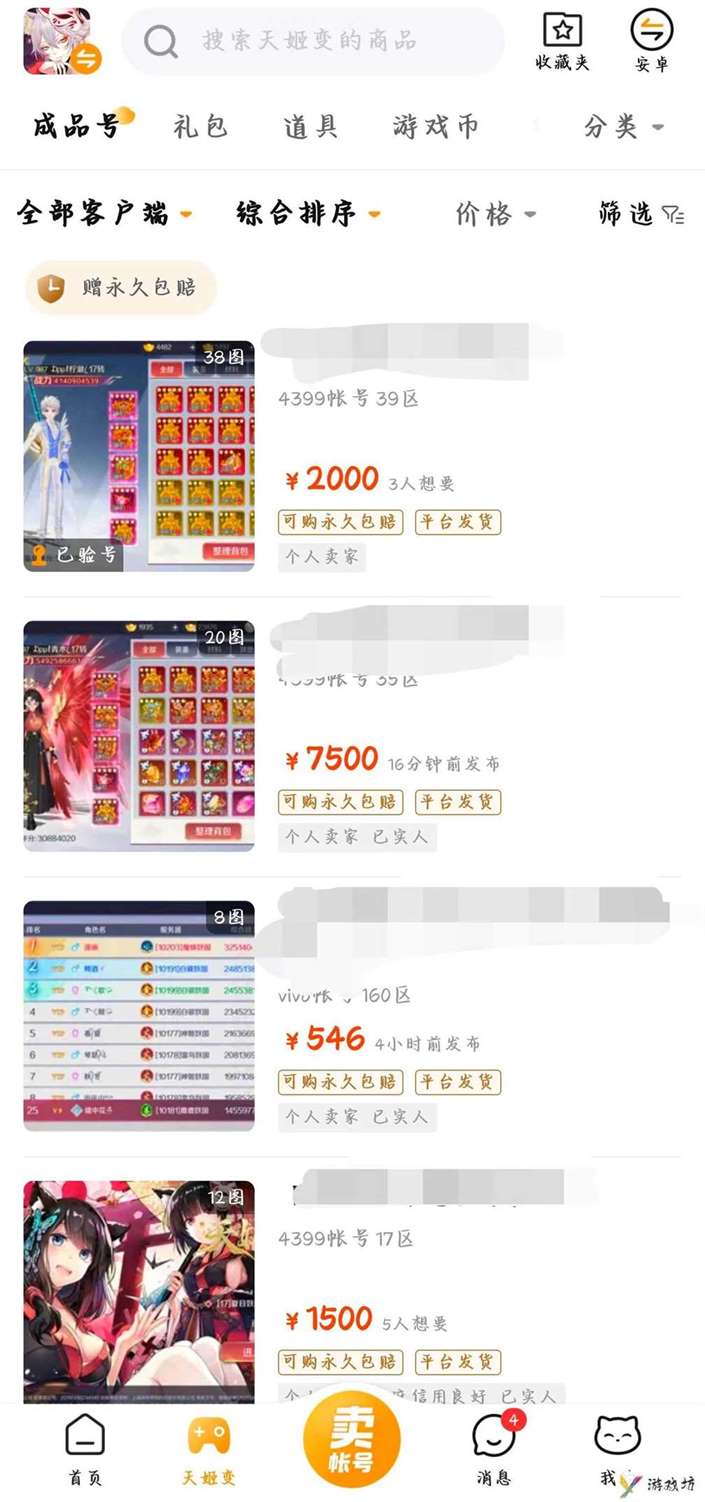Go to the 首页 home tab
705x1502 pixels.
tap(85, 1449)
